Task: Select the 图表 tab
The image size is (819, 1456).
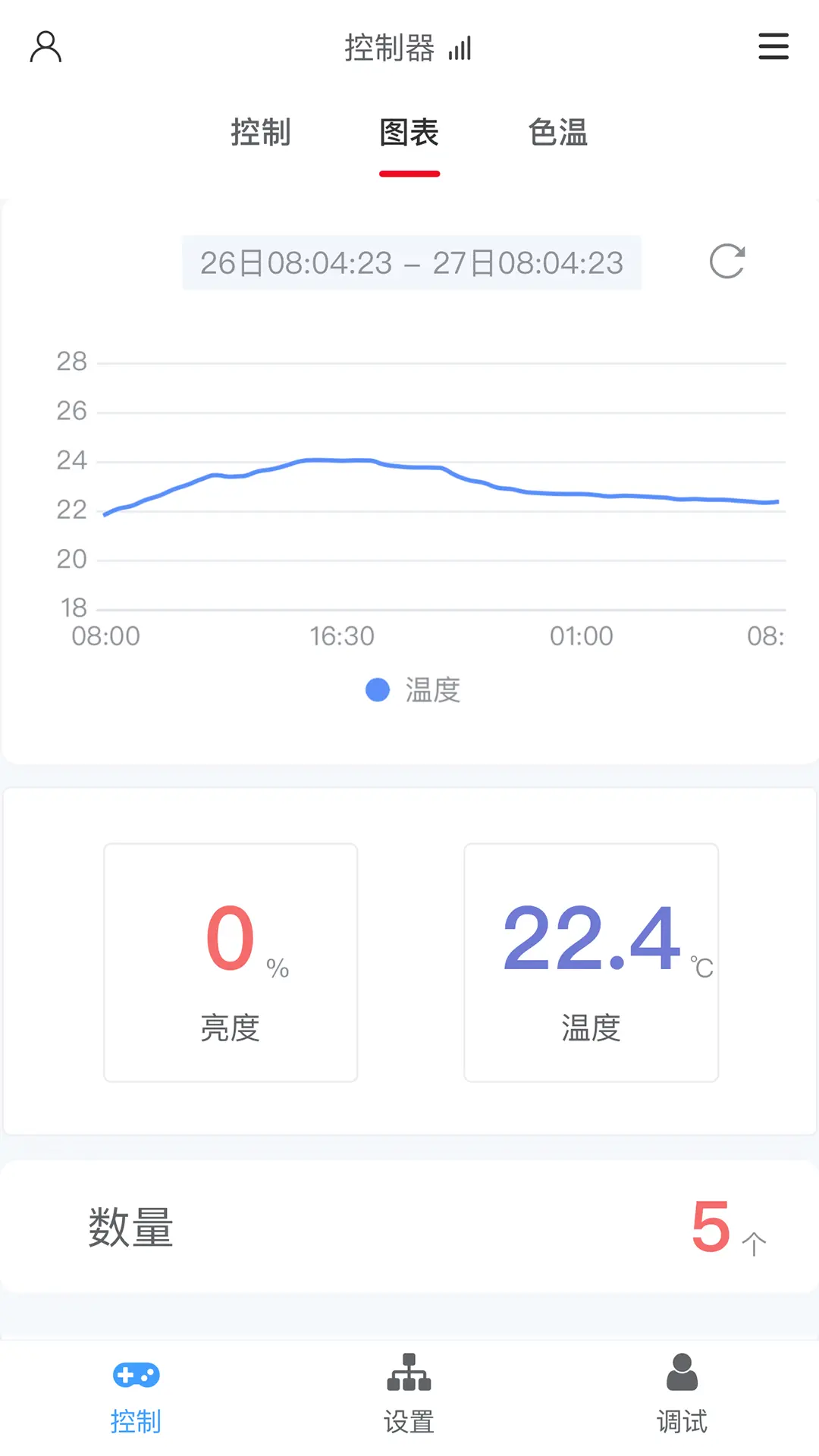Action: pos(409,133)
